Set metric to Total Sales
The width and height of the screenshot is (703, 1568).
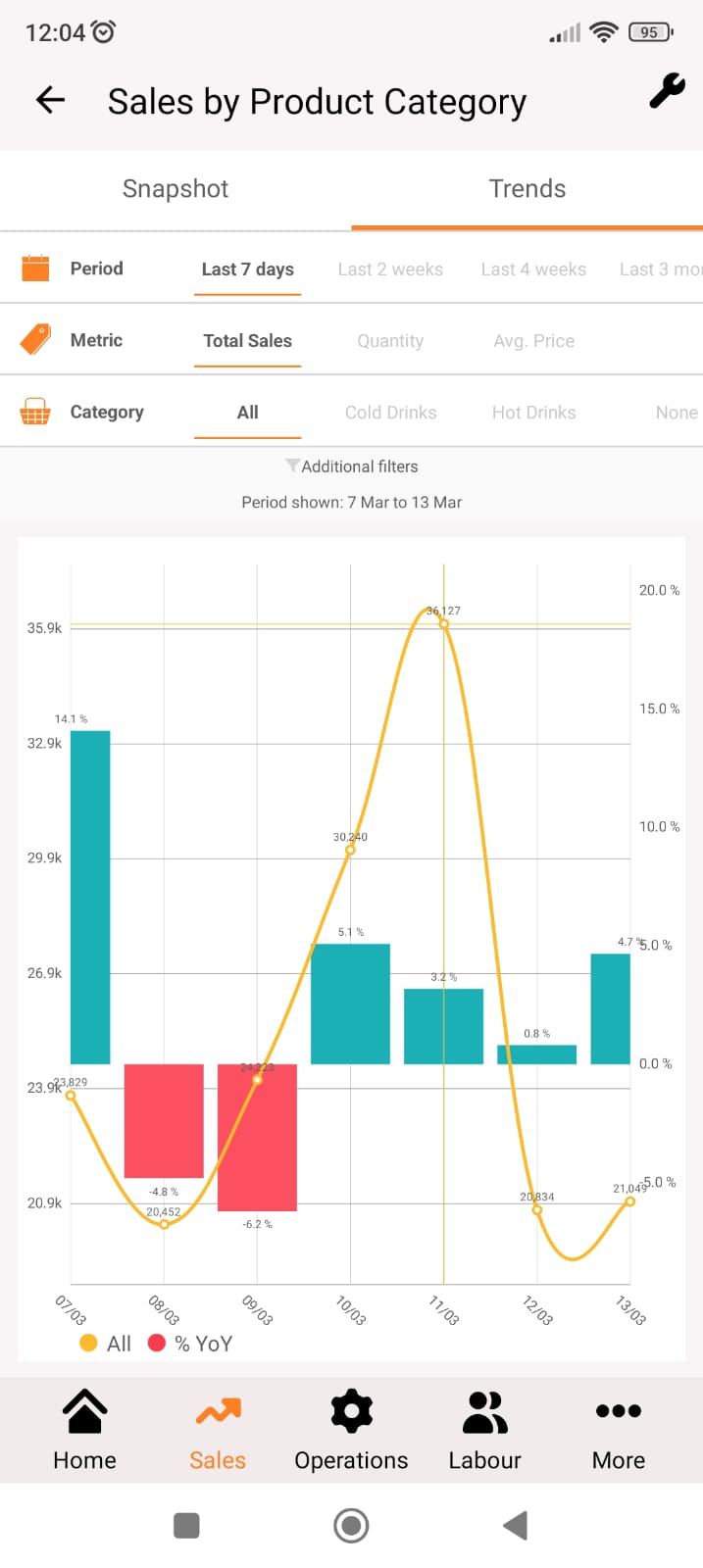248,341
